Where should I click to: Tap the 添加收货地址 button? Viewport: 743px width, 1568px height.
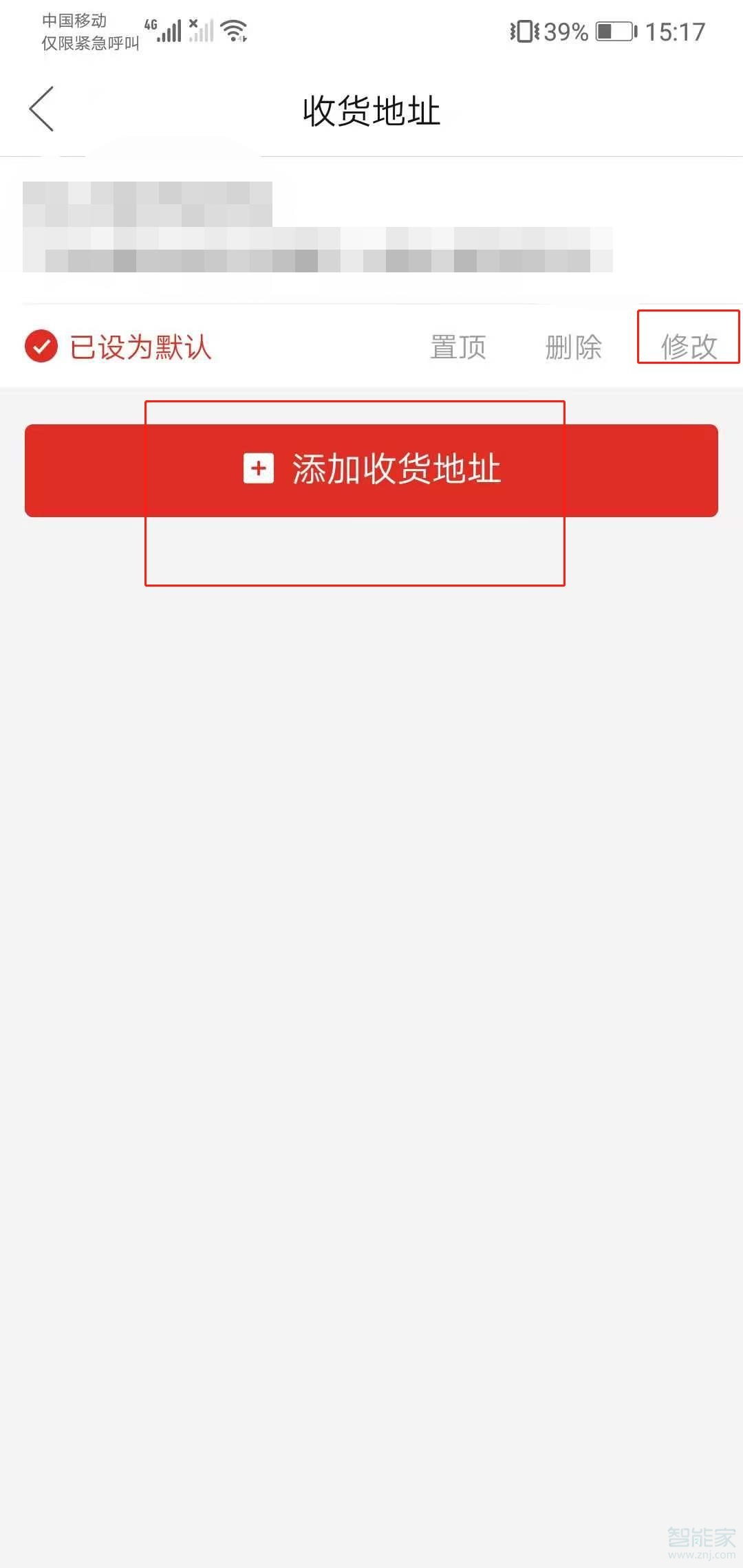pos(371,469)
